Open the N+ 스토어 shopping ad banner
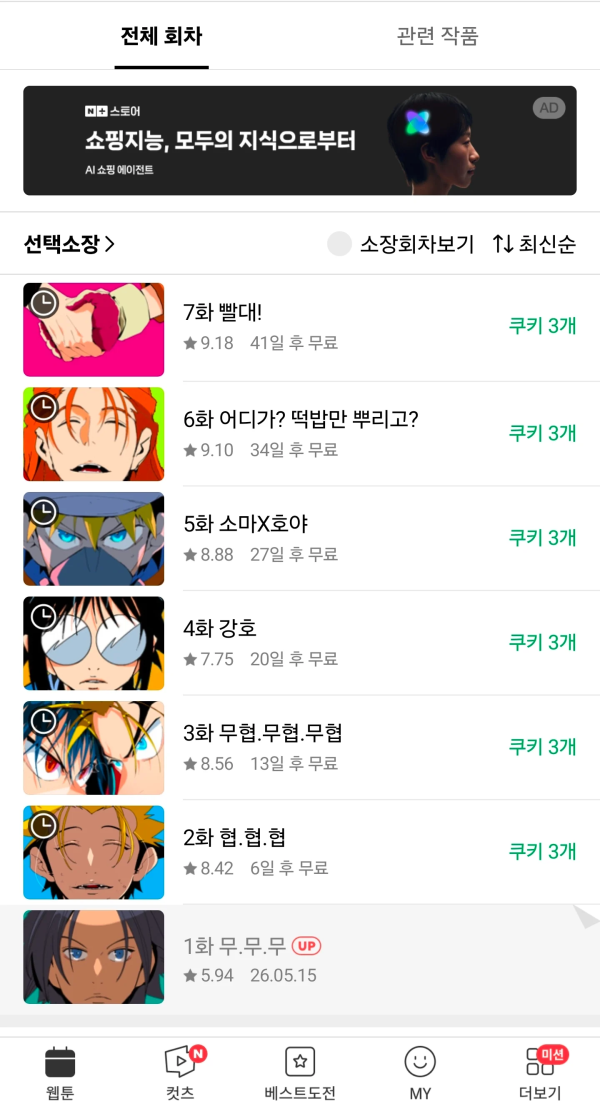The image size is (600, 1111). point(300,140)
